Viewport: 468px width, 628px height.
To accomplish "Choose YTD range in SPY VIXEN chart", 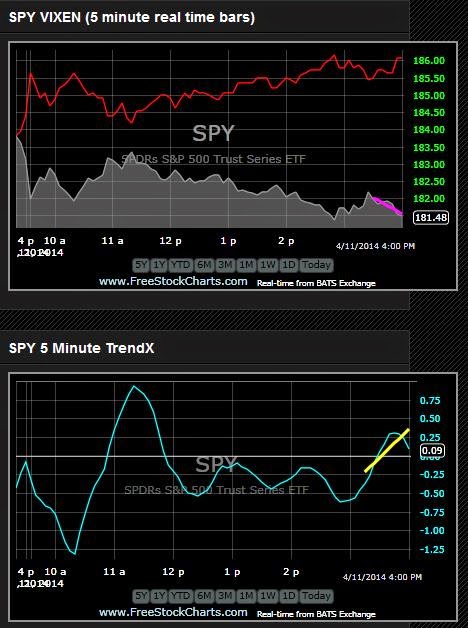I will tap(181, 265).
